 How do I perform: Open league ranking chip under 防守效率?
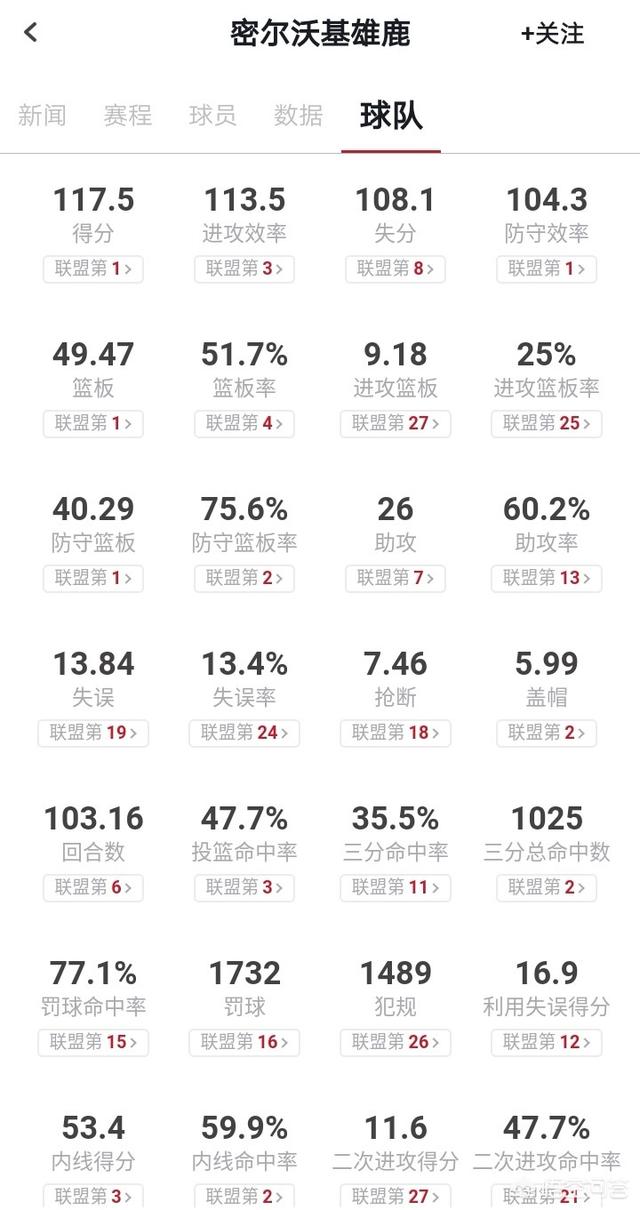point(547,269)
